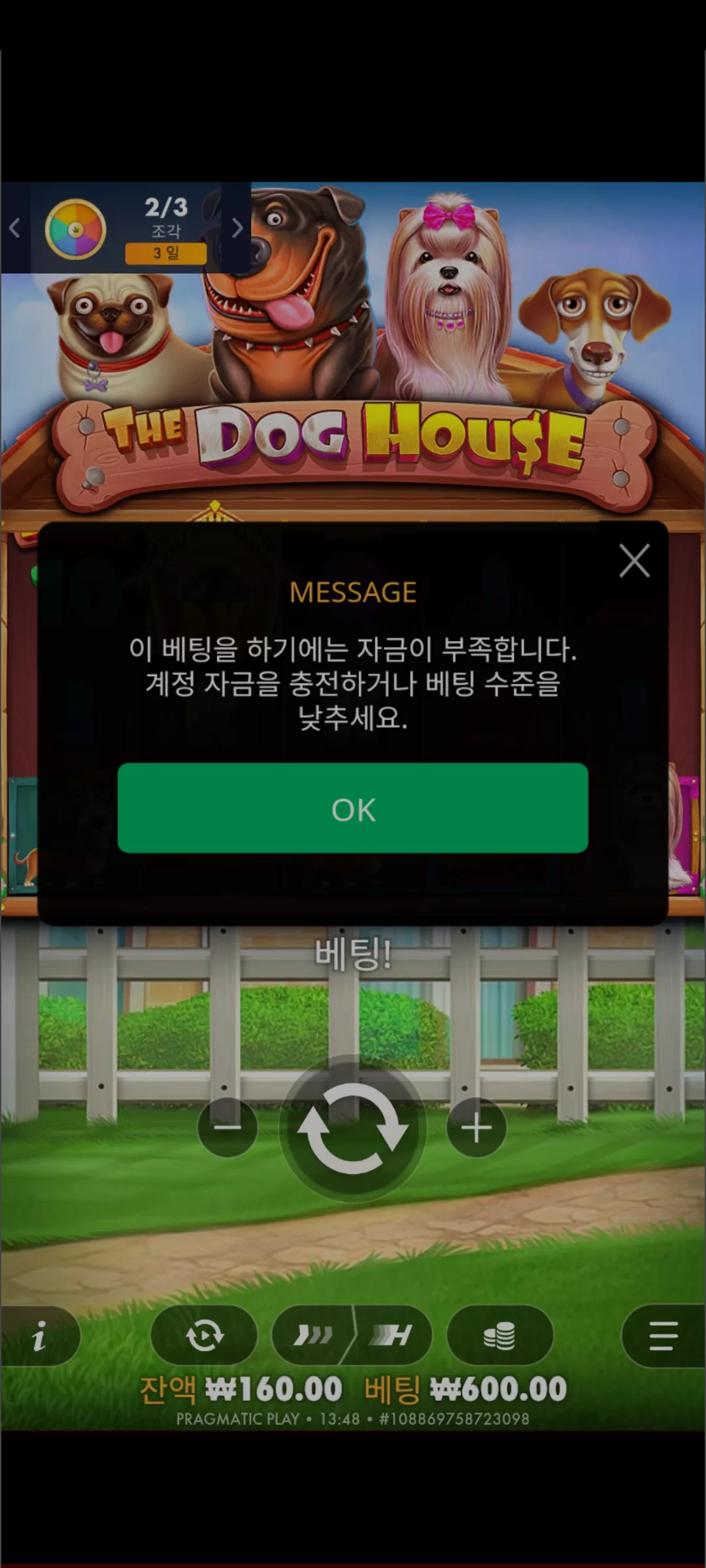Open the prize wheel promotion
Image resolution: width=706 pixels, height=1568 pixels.
pyautogui.click(x=75, y=229)
